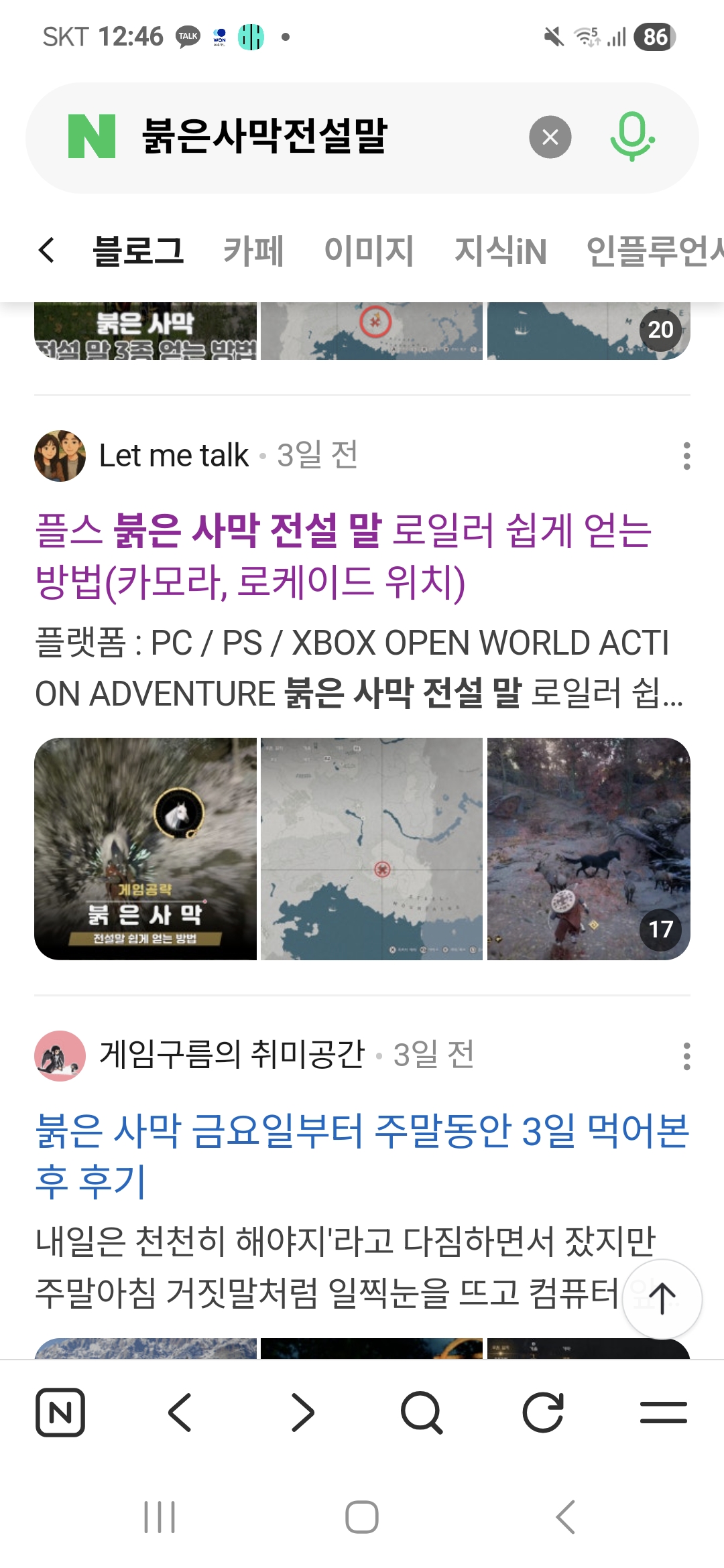
Task: Jump back to the top of the page
Action: click(x=662, y=1299)
